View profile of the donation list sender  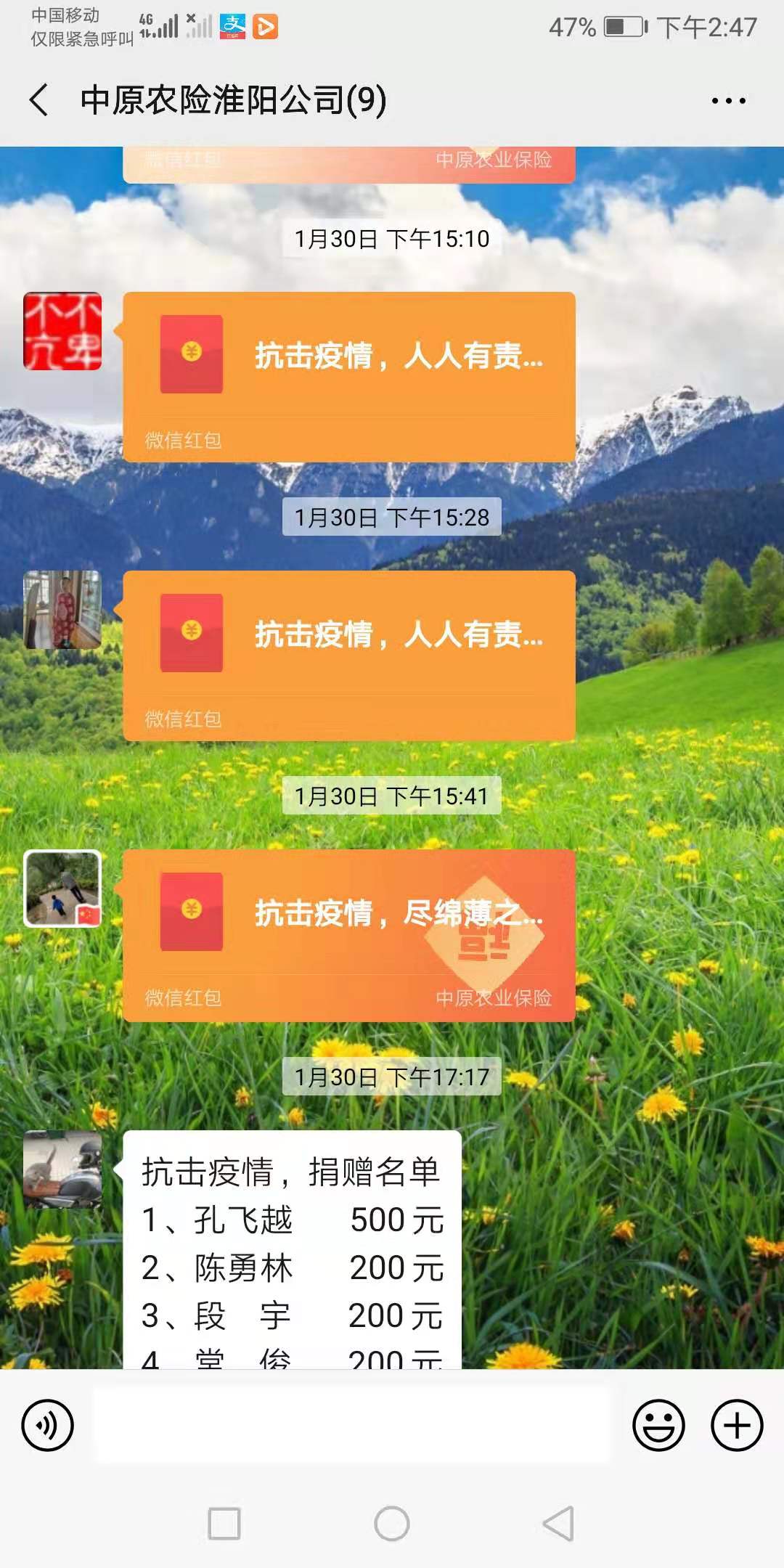(62, 1169)
